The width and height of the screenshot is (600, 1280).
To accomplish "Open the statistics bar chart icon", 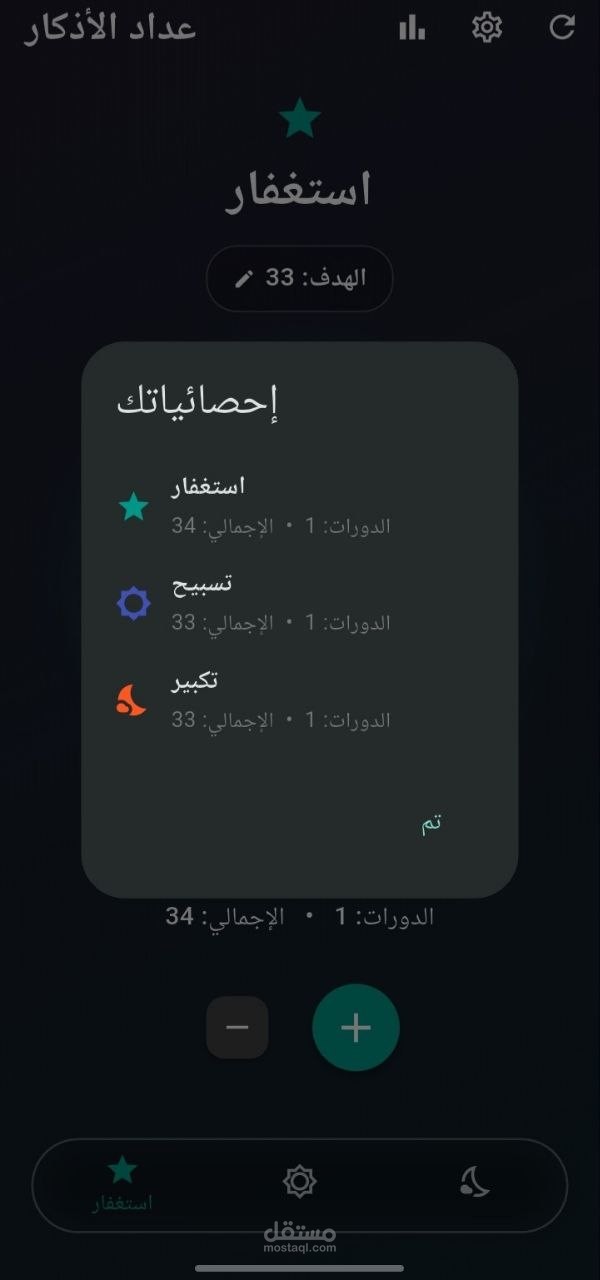I will pyautogui.click(x=411, y=27).
